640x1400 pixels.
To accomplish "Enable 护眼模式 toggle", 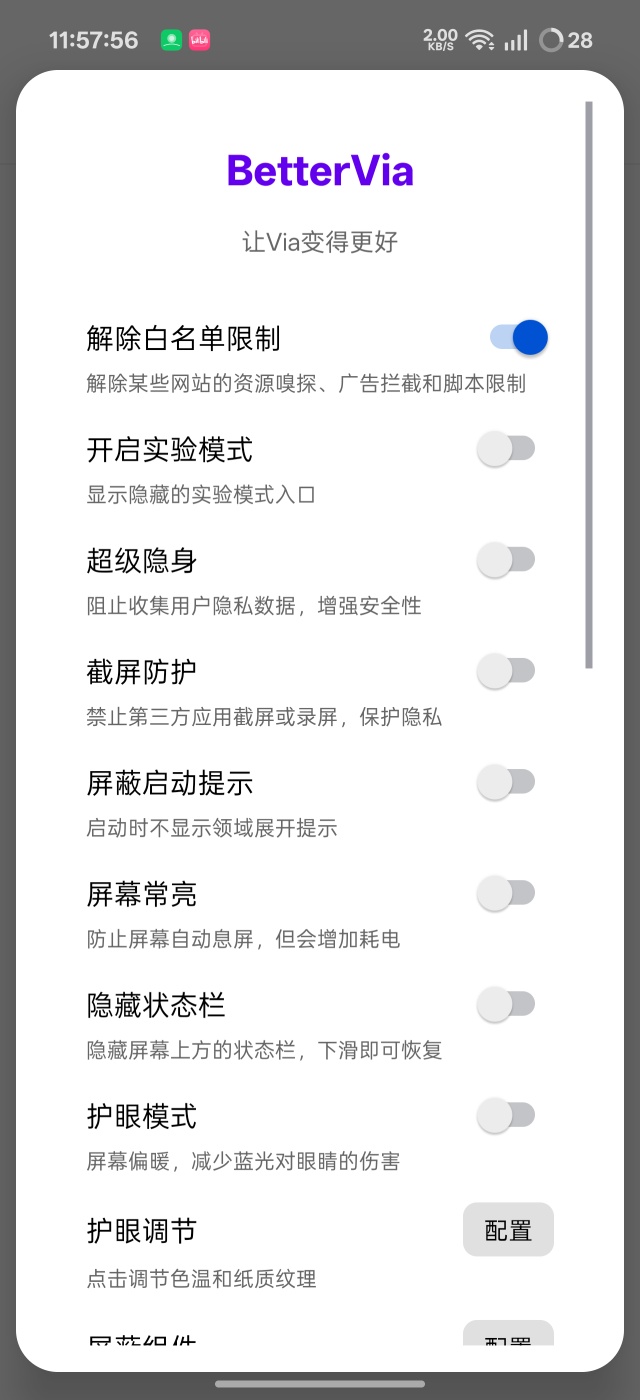I will click(506, 1115).
